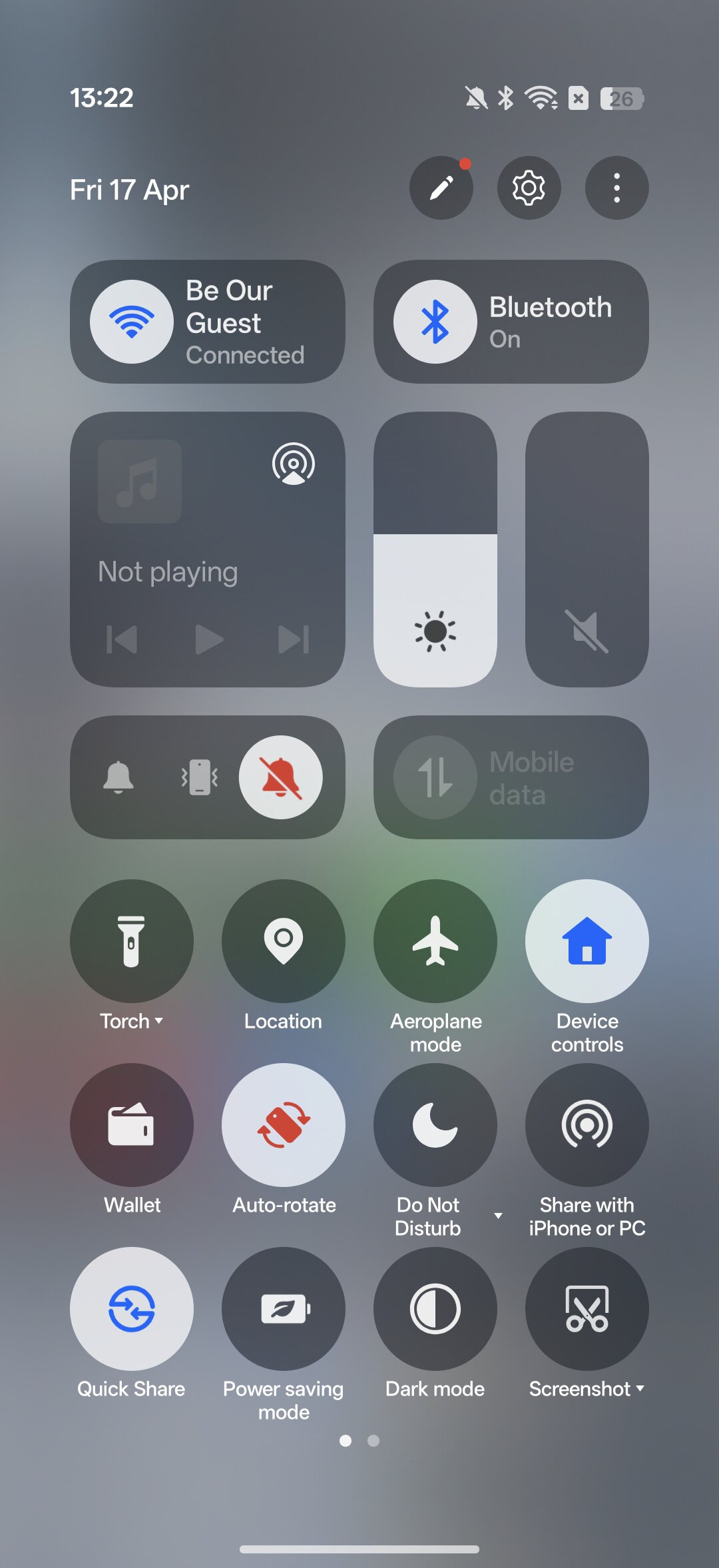Open Device controls
Screen dimensions: 719x1568
pos(587,941)
